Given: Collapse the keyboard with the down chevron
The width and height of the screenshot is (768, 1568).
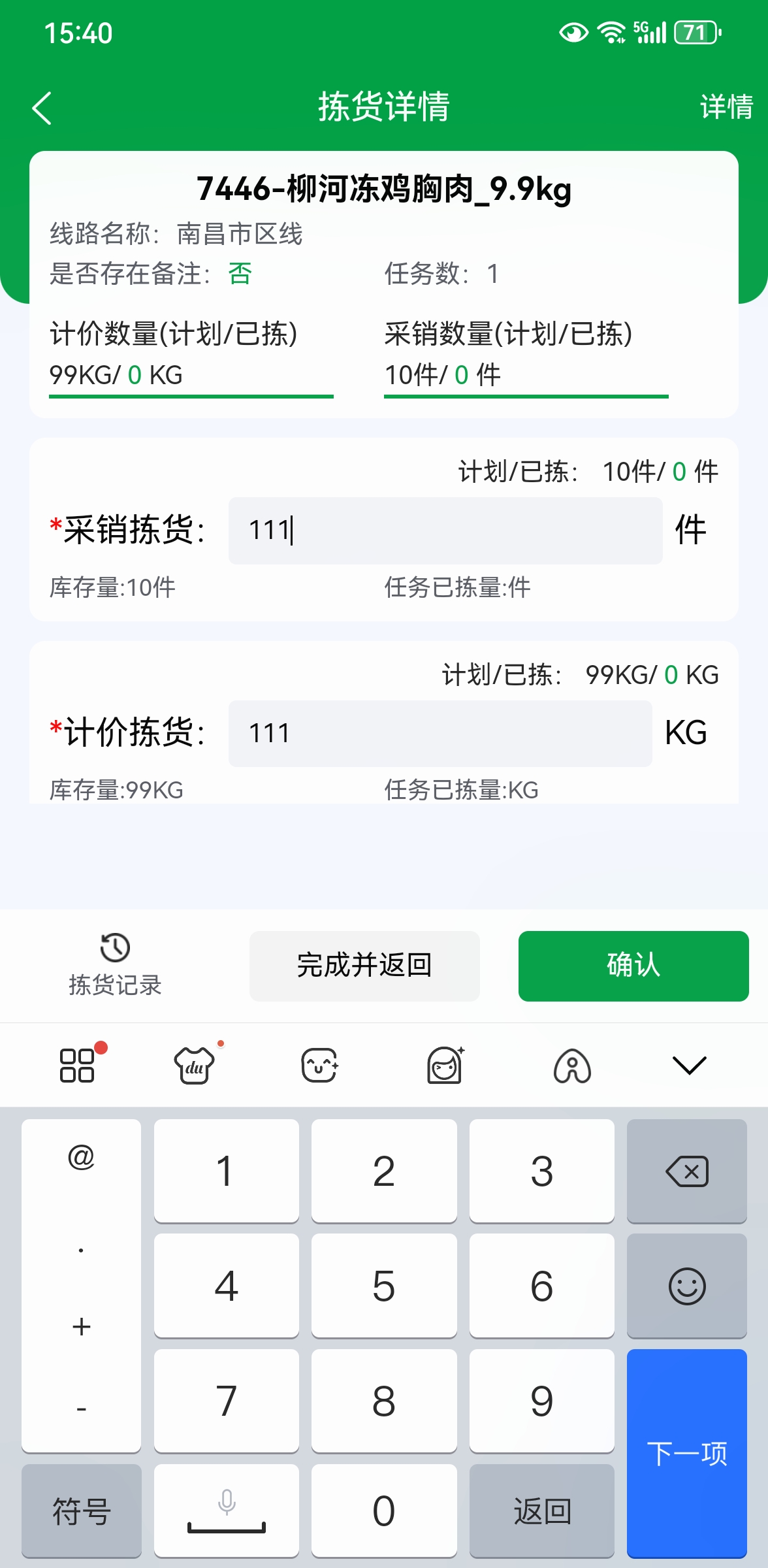Looking at the screenshot, I should (x=689, y=1066).
